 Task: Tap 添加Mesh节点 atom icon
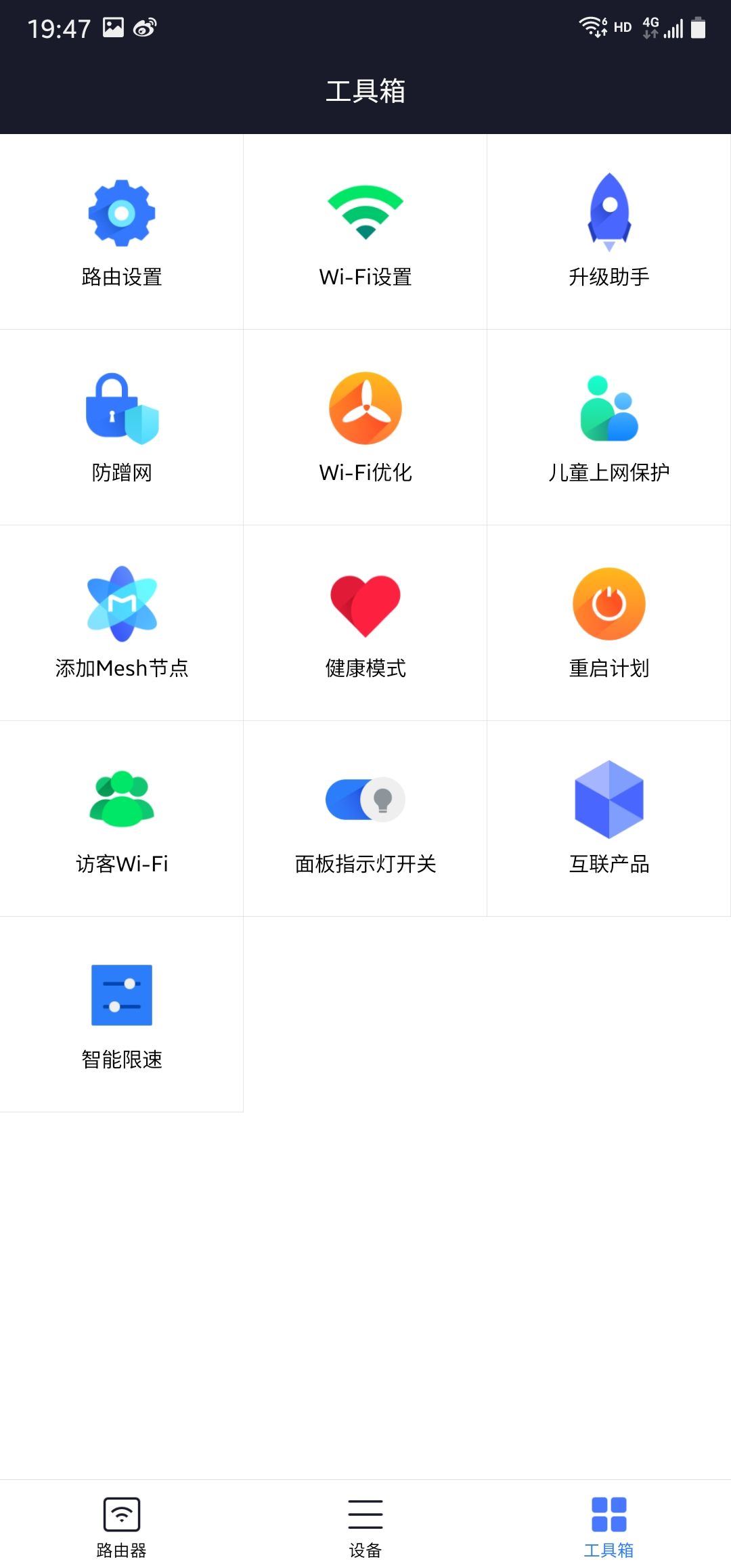pyautogui.click(x=122, y=603)
